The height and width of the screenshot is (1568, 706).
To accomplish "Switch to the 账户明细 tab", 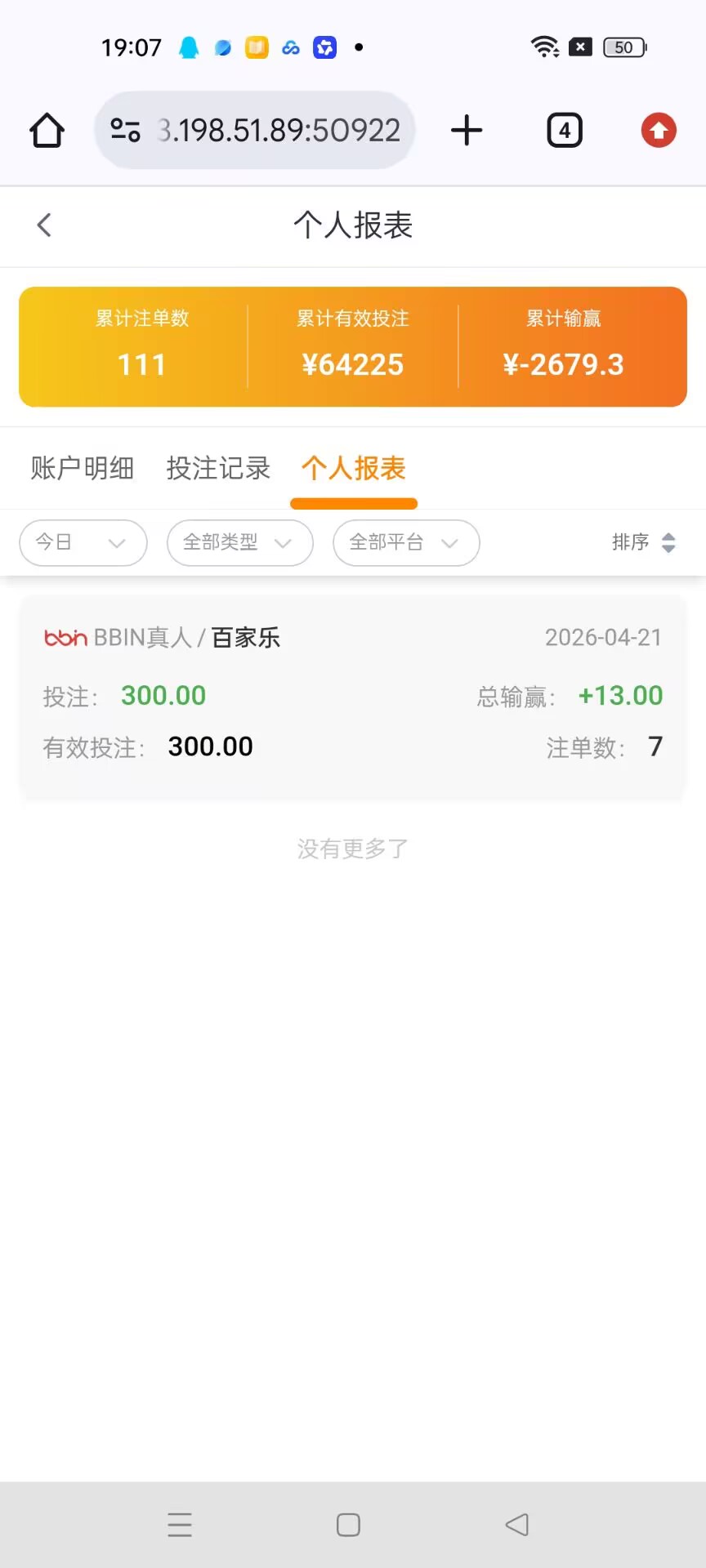I will 83,469.
